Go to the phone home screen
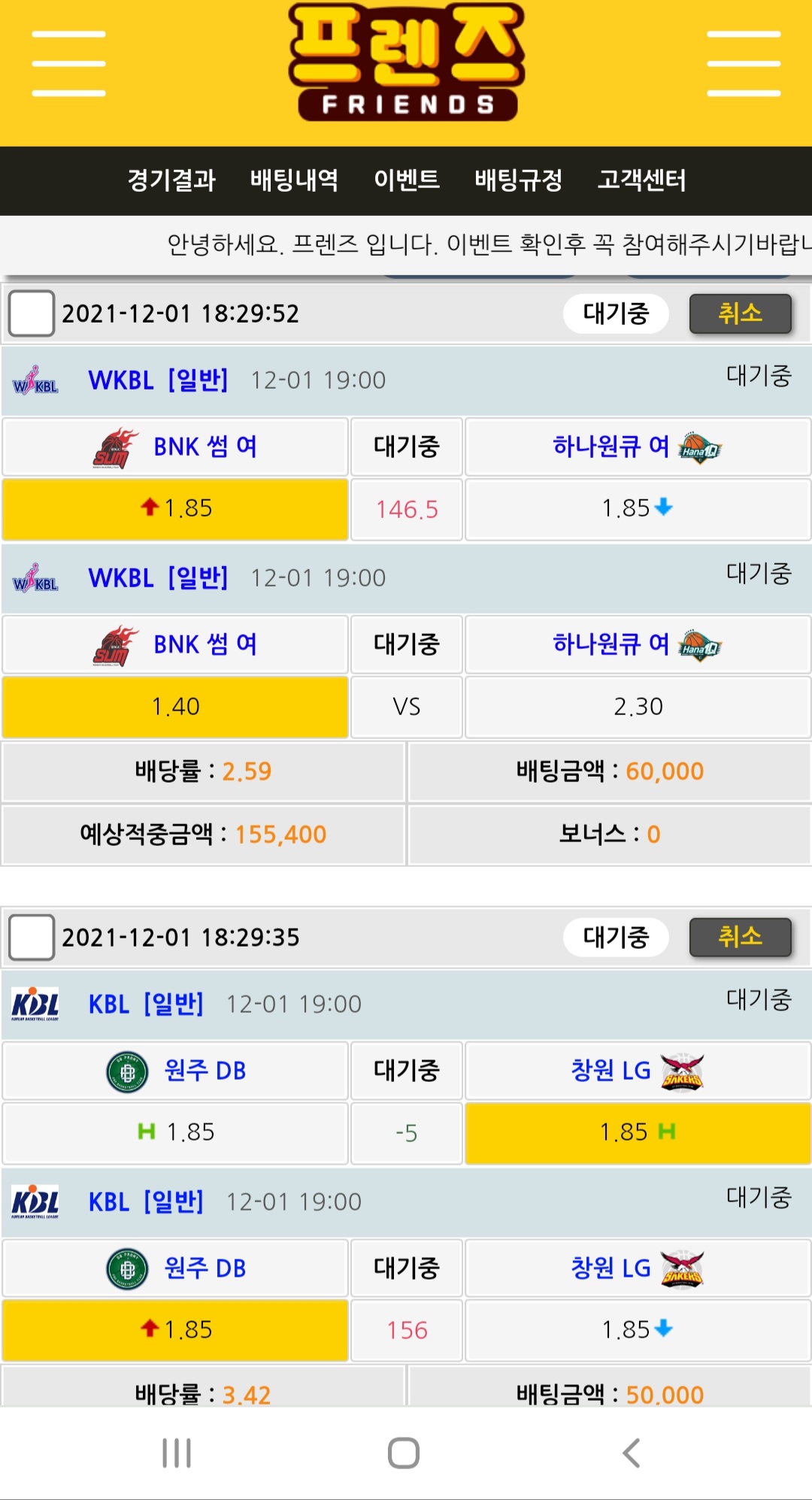The width and height of the screenshot is (812, 1500). point(404,1453)
